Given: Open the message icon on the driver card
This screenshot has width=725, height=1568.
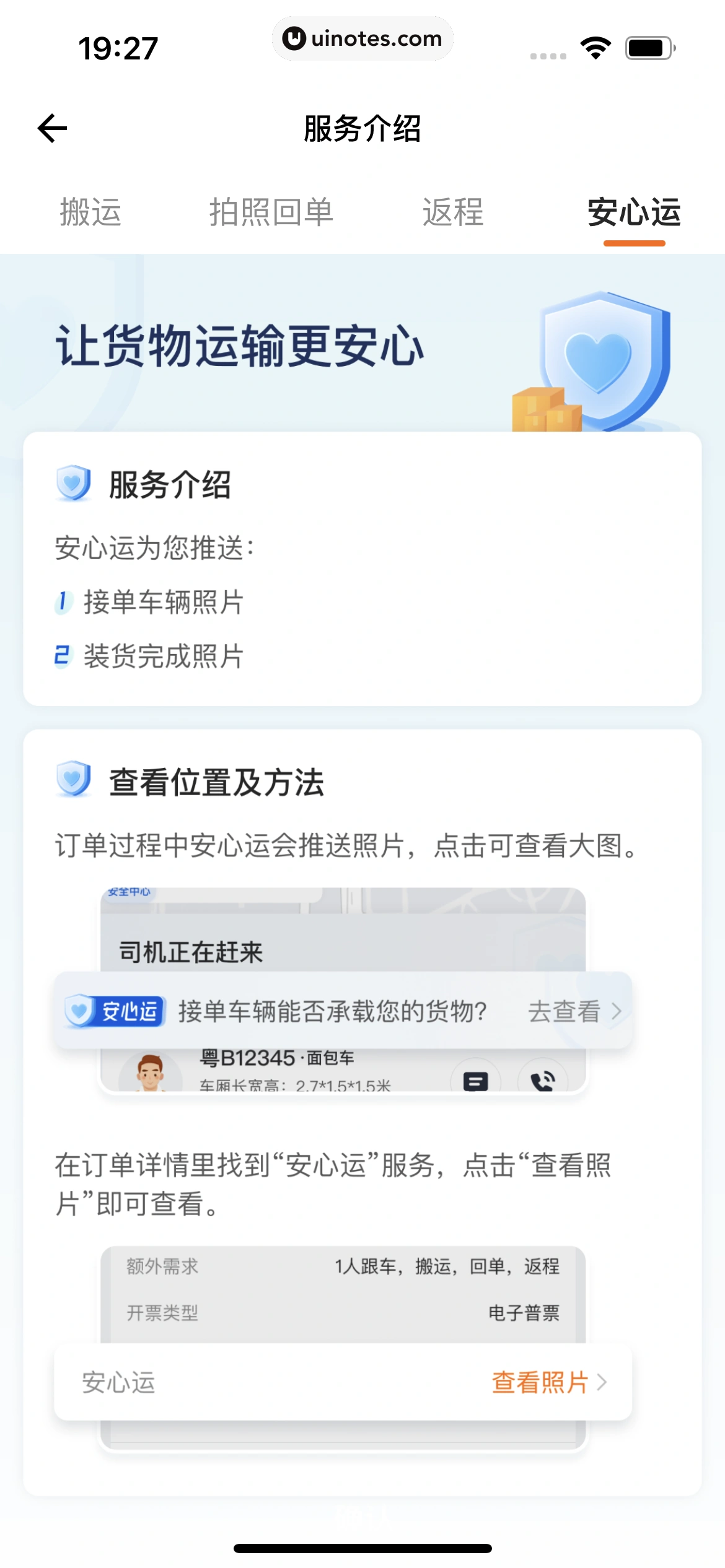Looking at the screenshot, I should click(x=475, y=1082).
